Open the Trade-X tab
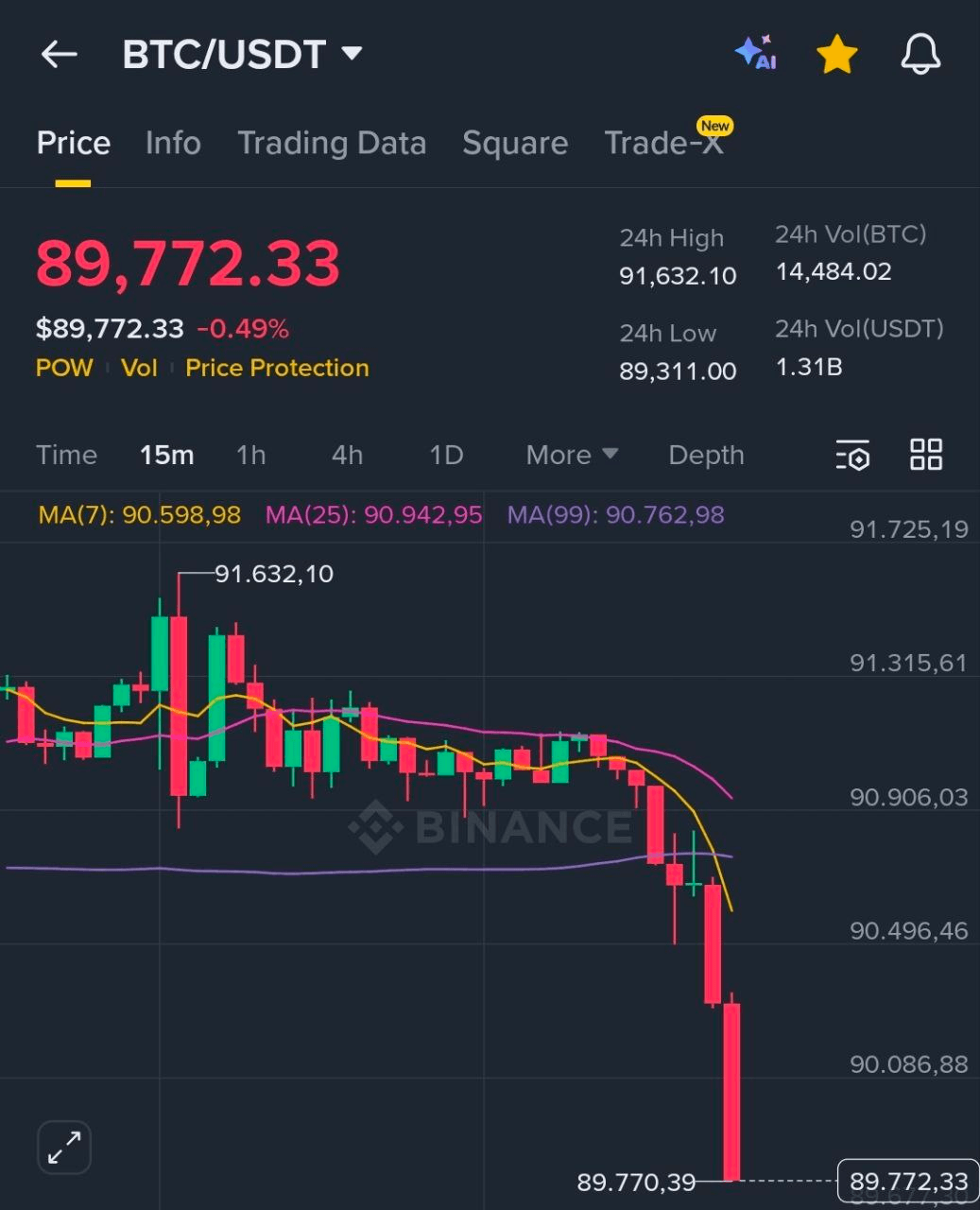980x1210 pixels. [663, 143]
